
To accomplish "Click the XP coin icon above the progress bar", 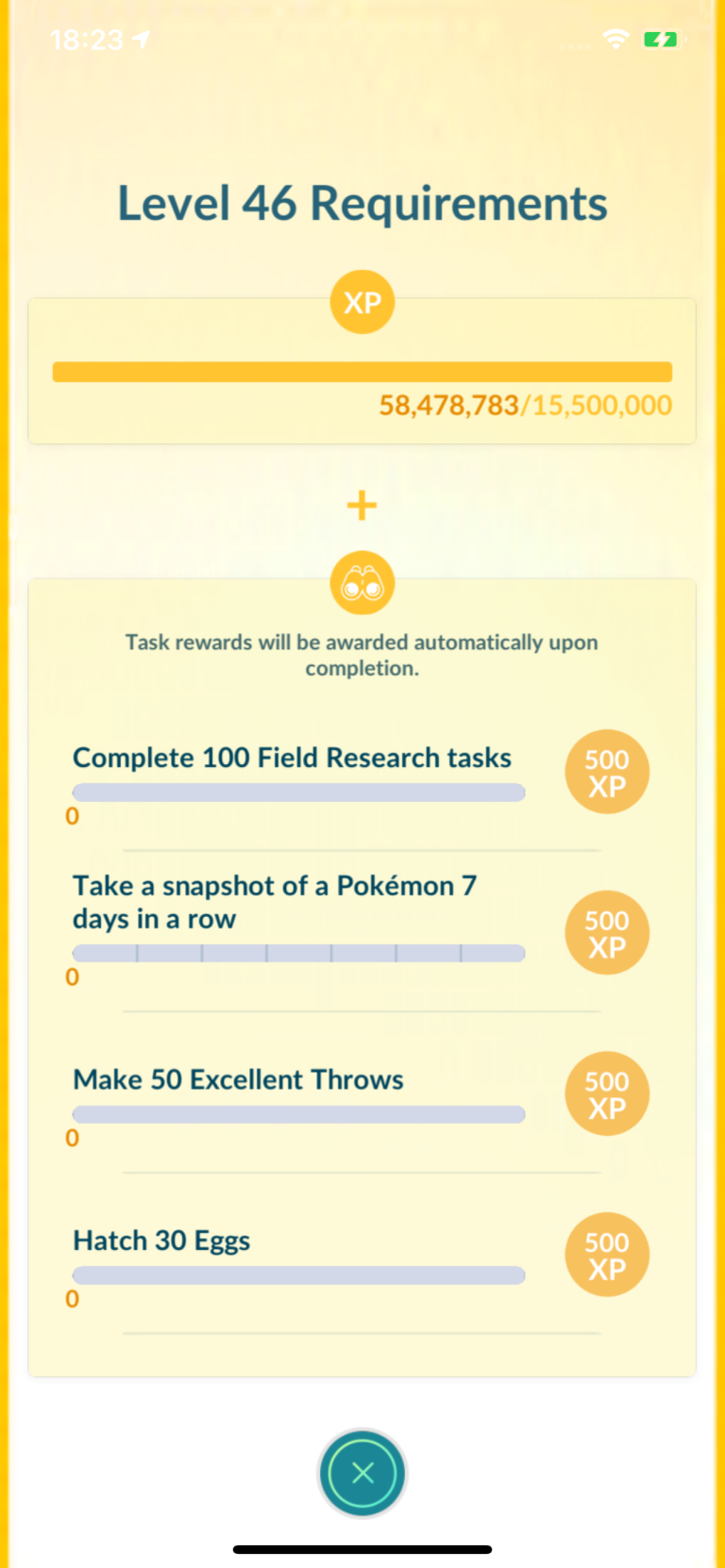I will (x=362, y=302).
